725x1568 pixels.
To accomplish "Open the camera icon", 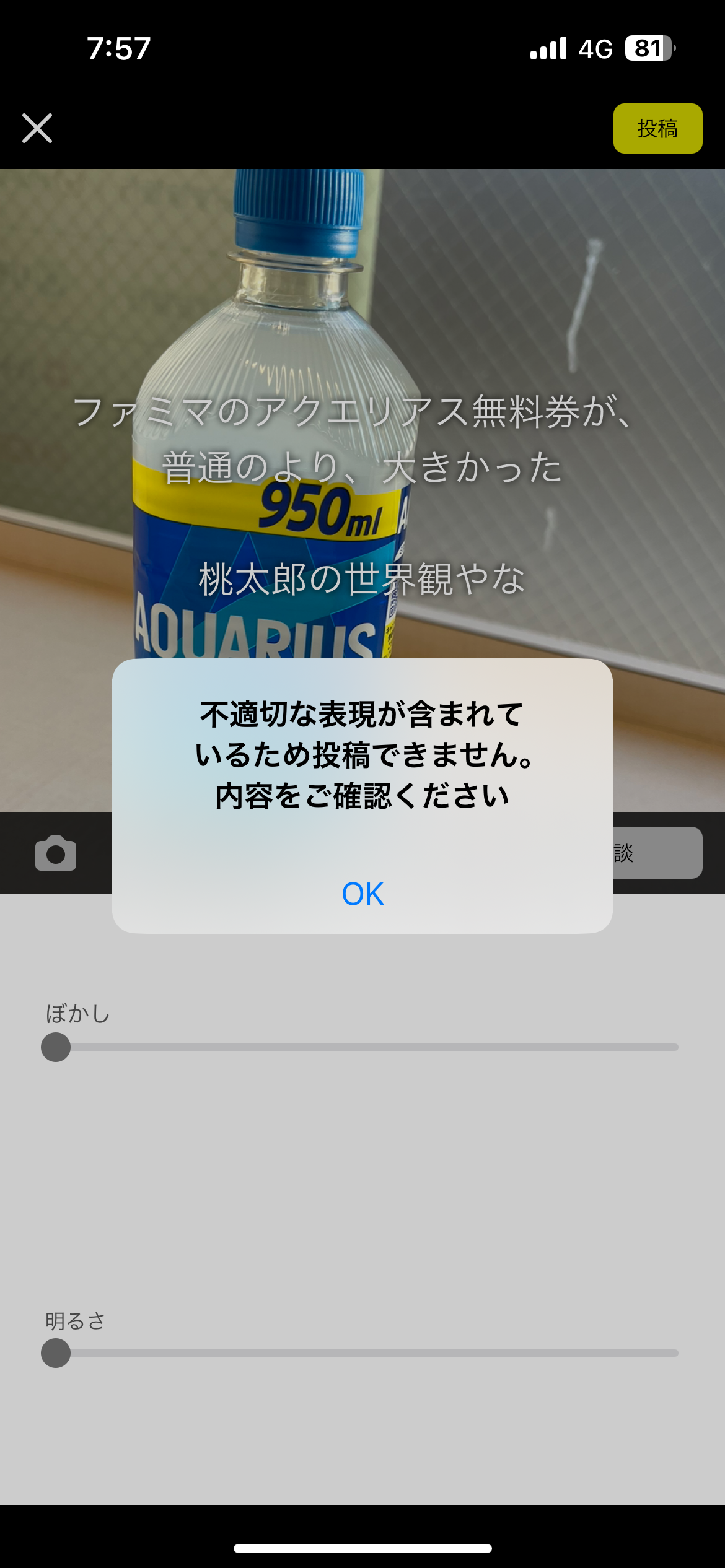I will [56, 853].
